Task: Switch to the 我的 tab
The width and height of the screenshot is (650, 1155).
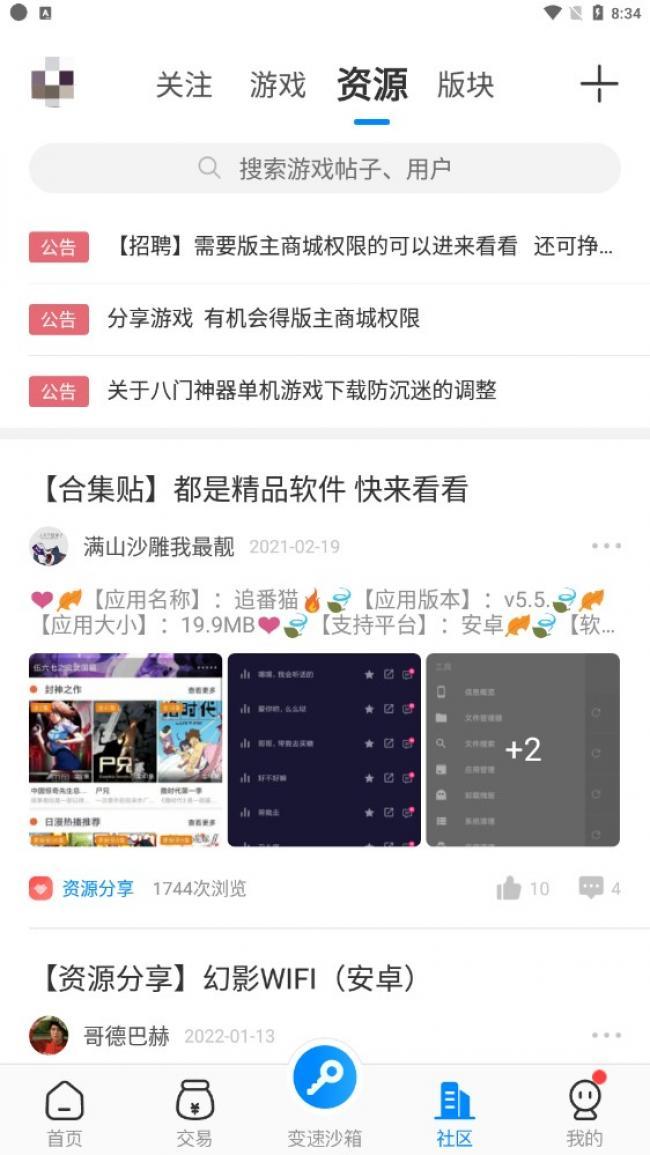Action: pos(584,1112)
